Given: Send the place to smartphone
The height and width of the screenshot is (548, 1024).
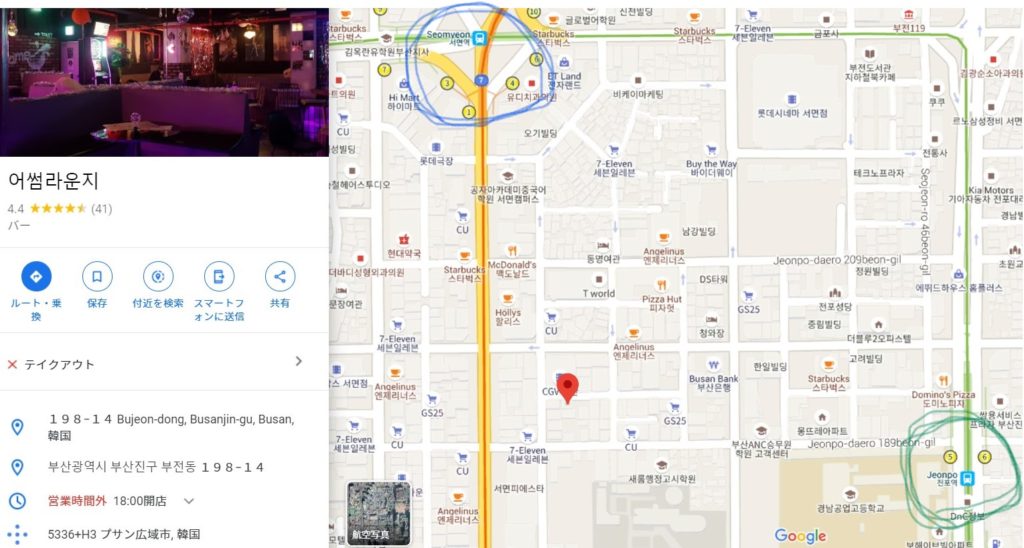Looking at the screenshot, I should [x=219, y=277].
